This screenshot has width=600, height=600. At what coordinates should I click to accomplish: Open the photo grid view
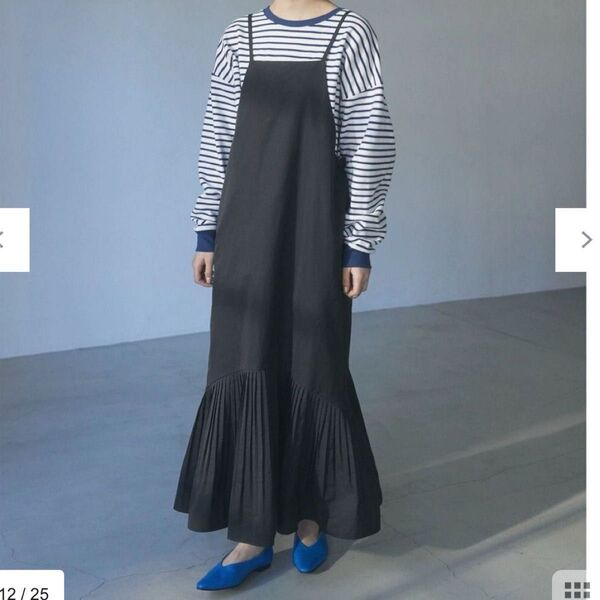(577, 589)
